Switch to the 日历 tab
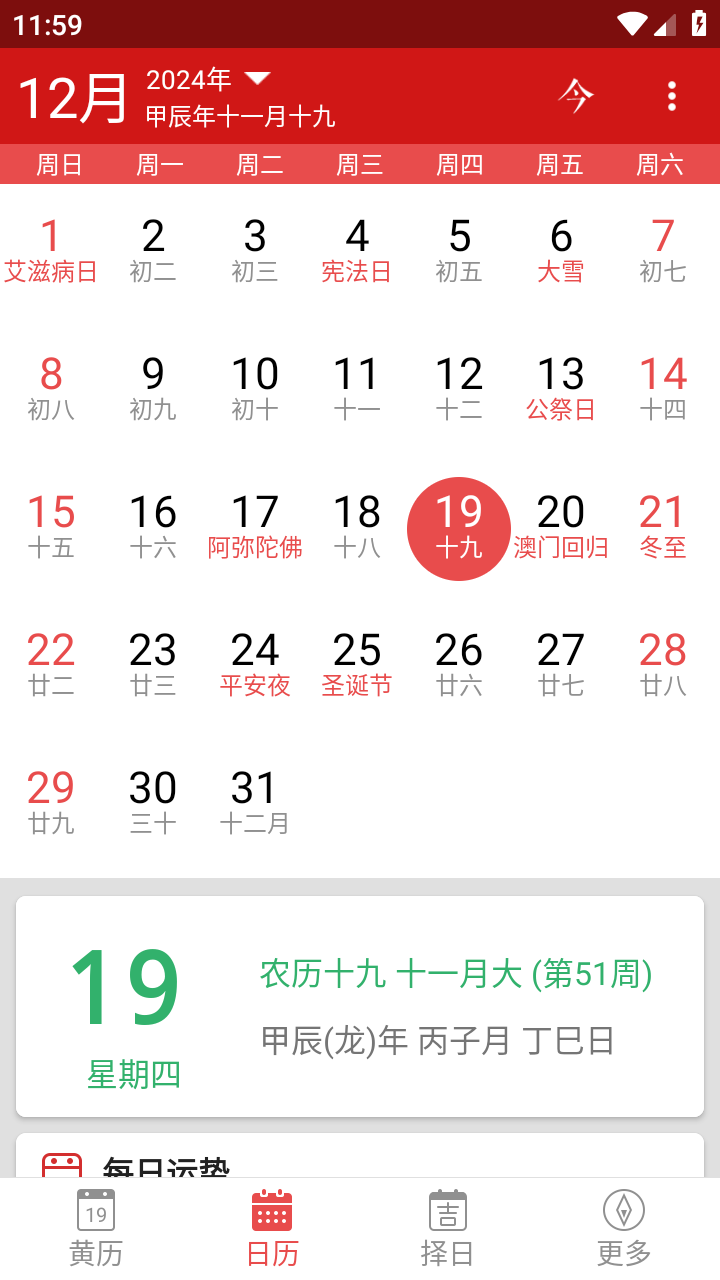 272,1228
